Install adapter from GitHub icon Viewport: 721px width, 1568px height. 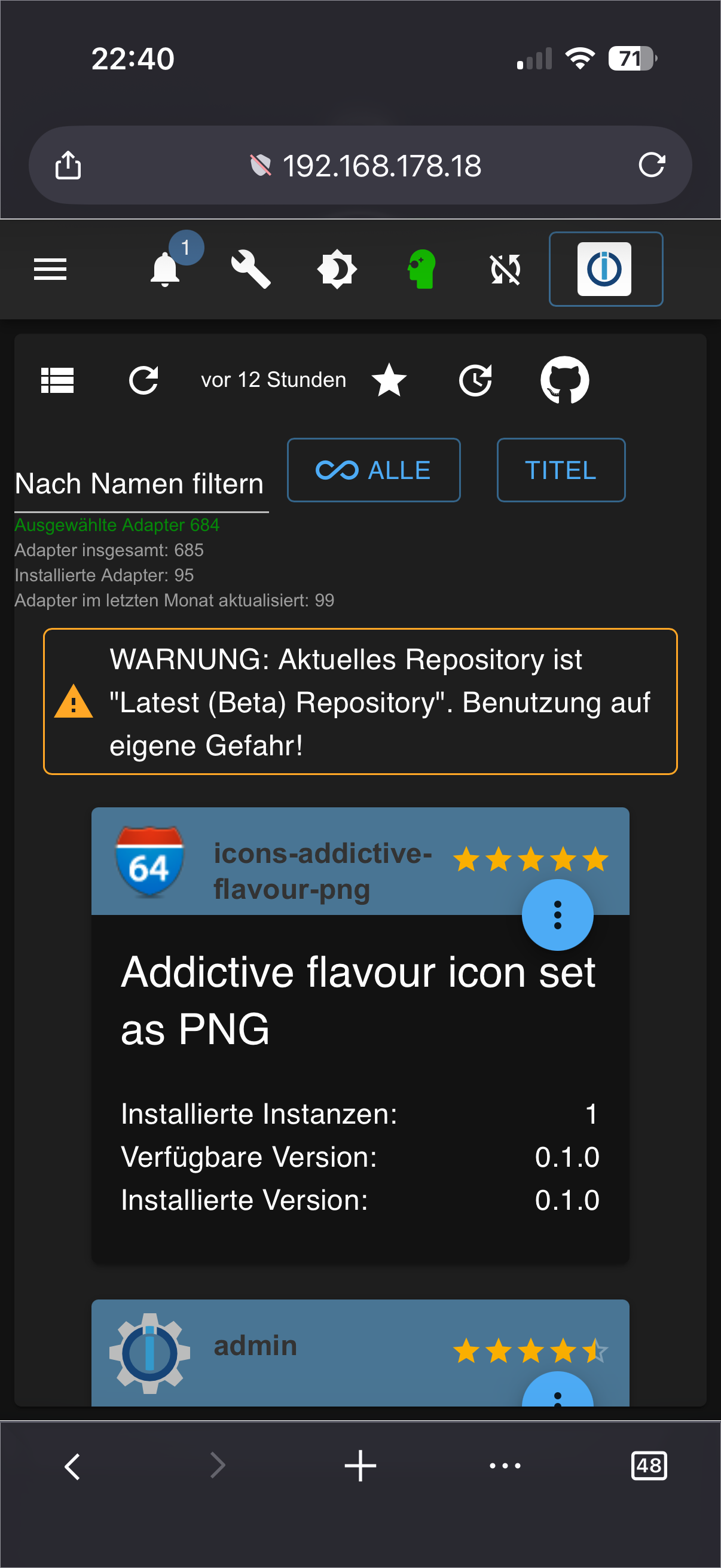[x=564, y=380]
